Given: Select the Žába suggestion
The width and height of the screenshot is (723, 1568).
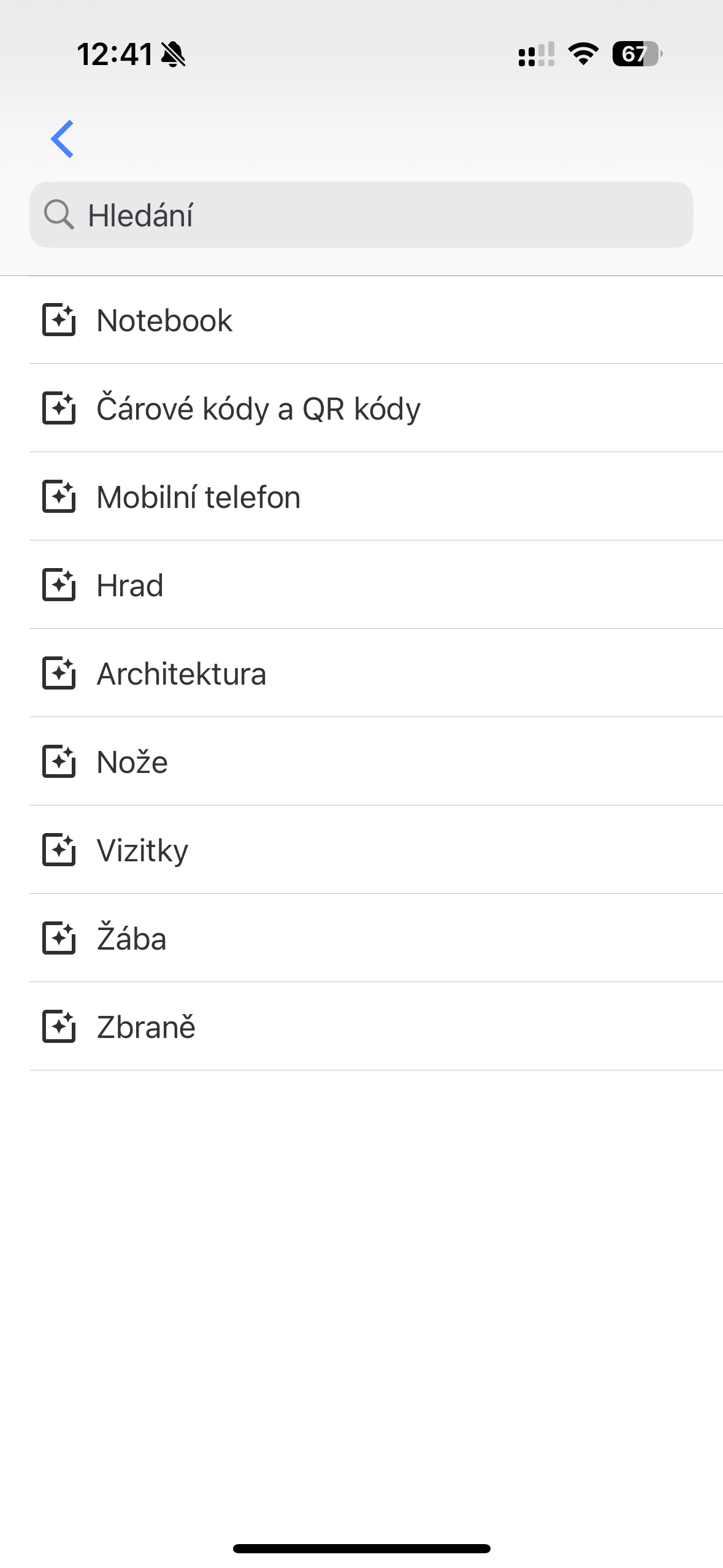Looking at the screenshot, I should click(x=131, y=939).
